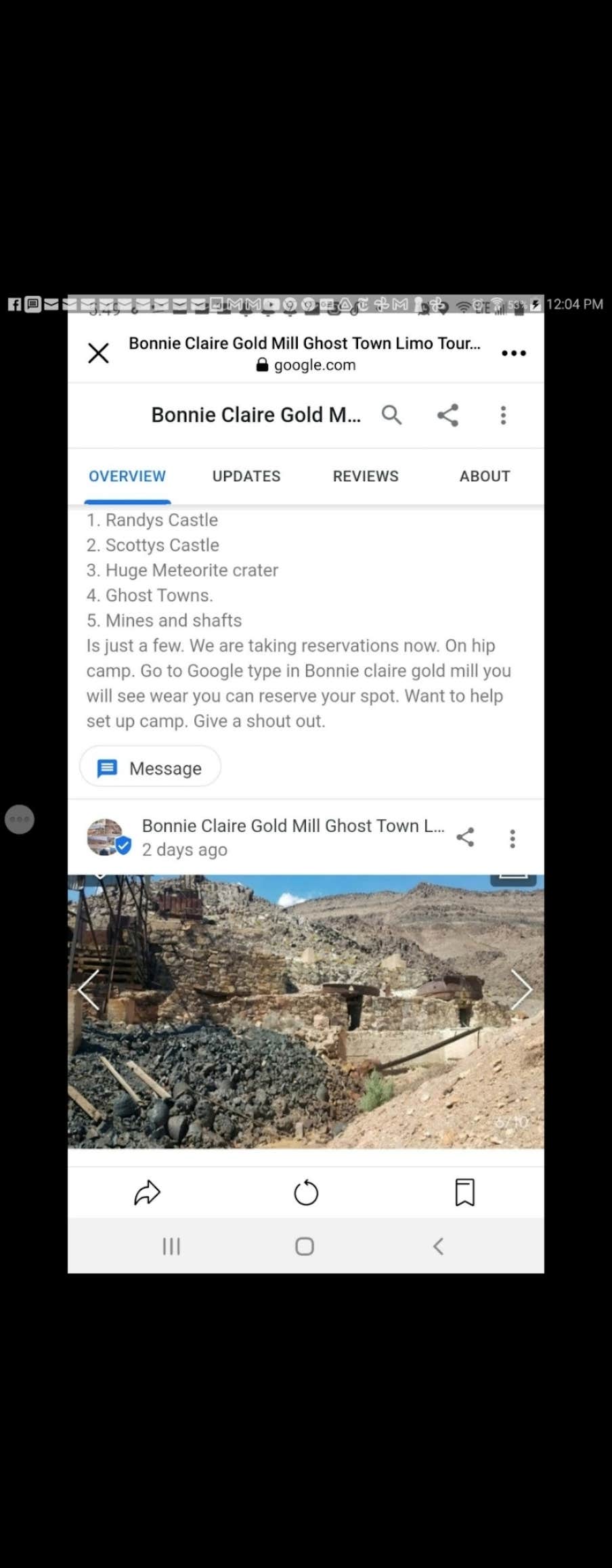Share the Bonnie Claire Gold Mill listing
This screenshot has width=612, height=1568.
[447, 415]
